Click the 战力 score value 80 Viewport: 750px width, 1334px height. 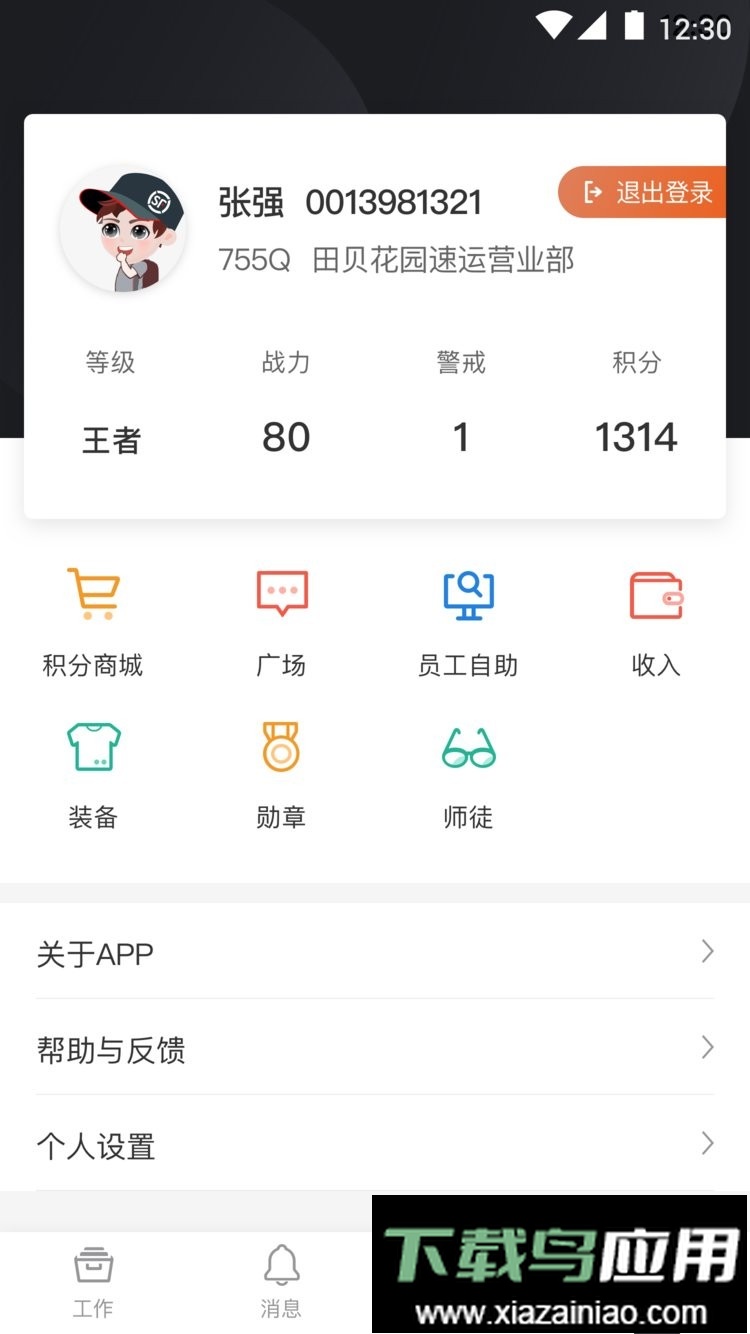(x=285, y=436)
